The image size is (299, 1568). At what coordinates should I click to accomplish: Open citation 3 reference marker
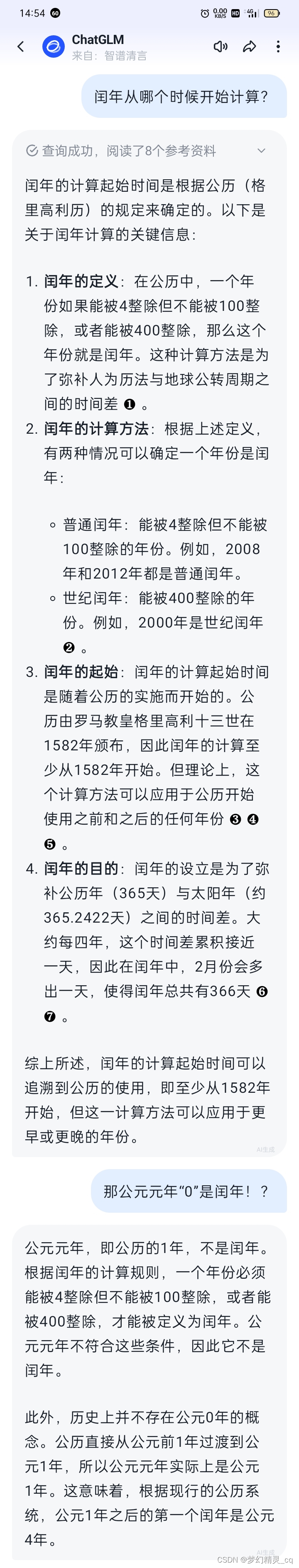tap(235, 819)
